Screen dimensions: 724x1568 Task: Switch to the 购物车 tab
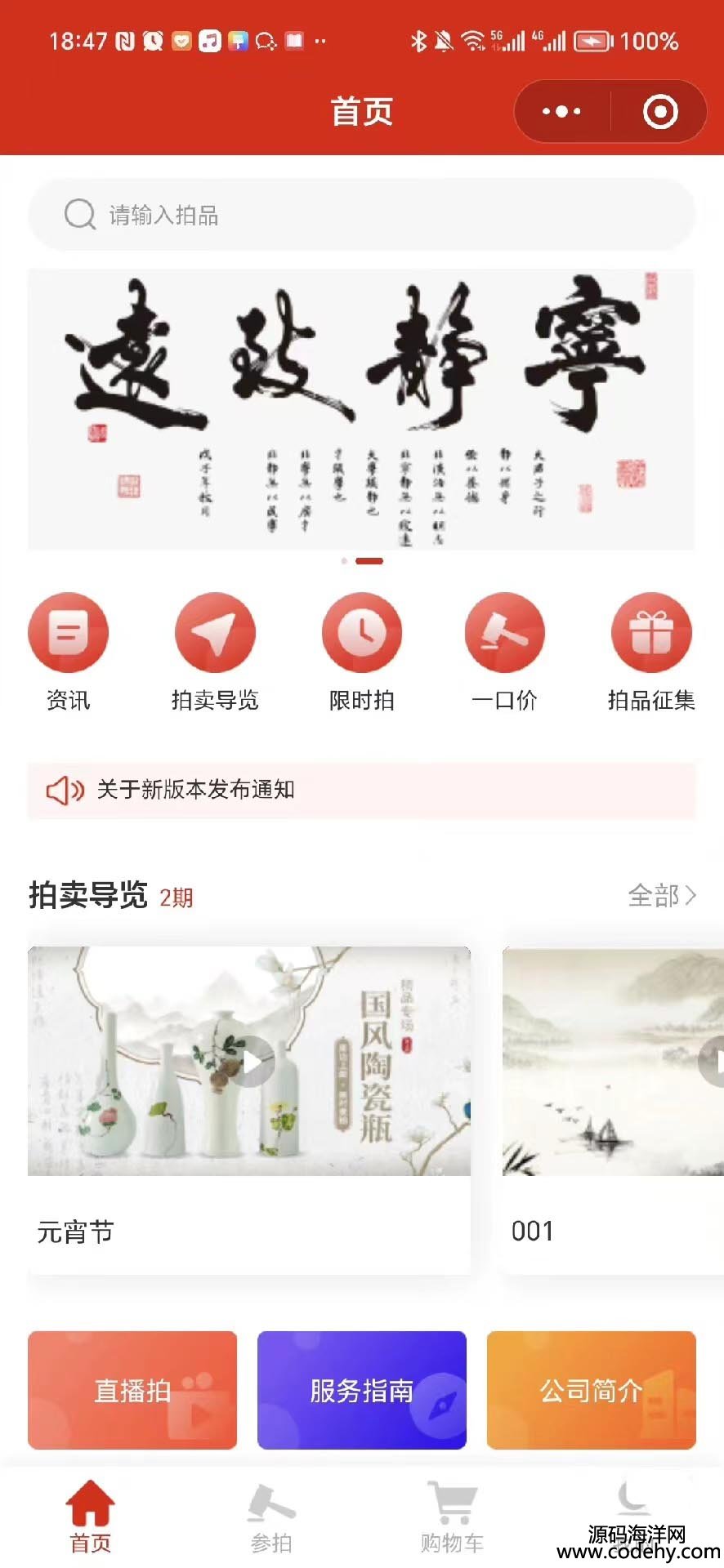(452, 1518)
